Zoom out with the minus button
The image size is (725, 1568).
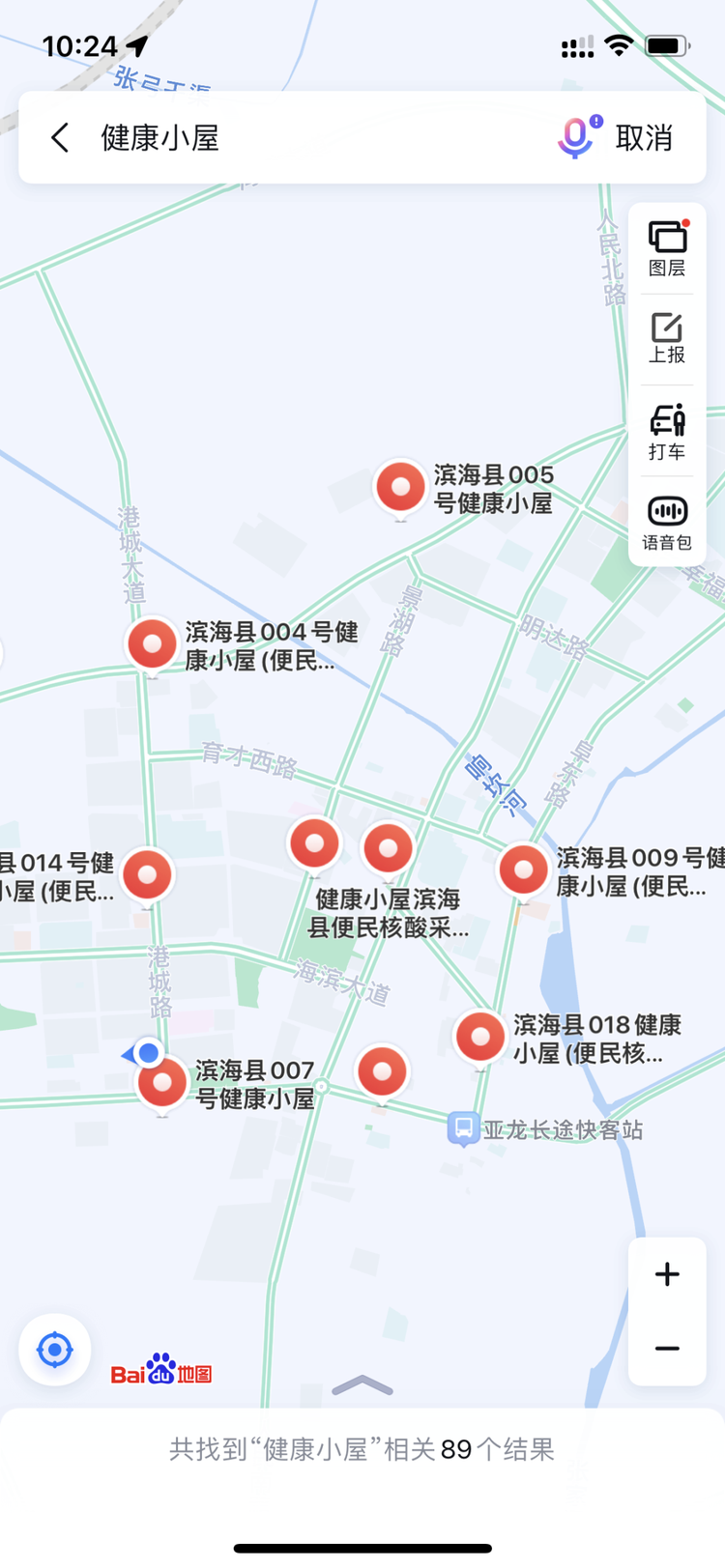pos(667,1349)
